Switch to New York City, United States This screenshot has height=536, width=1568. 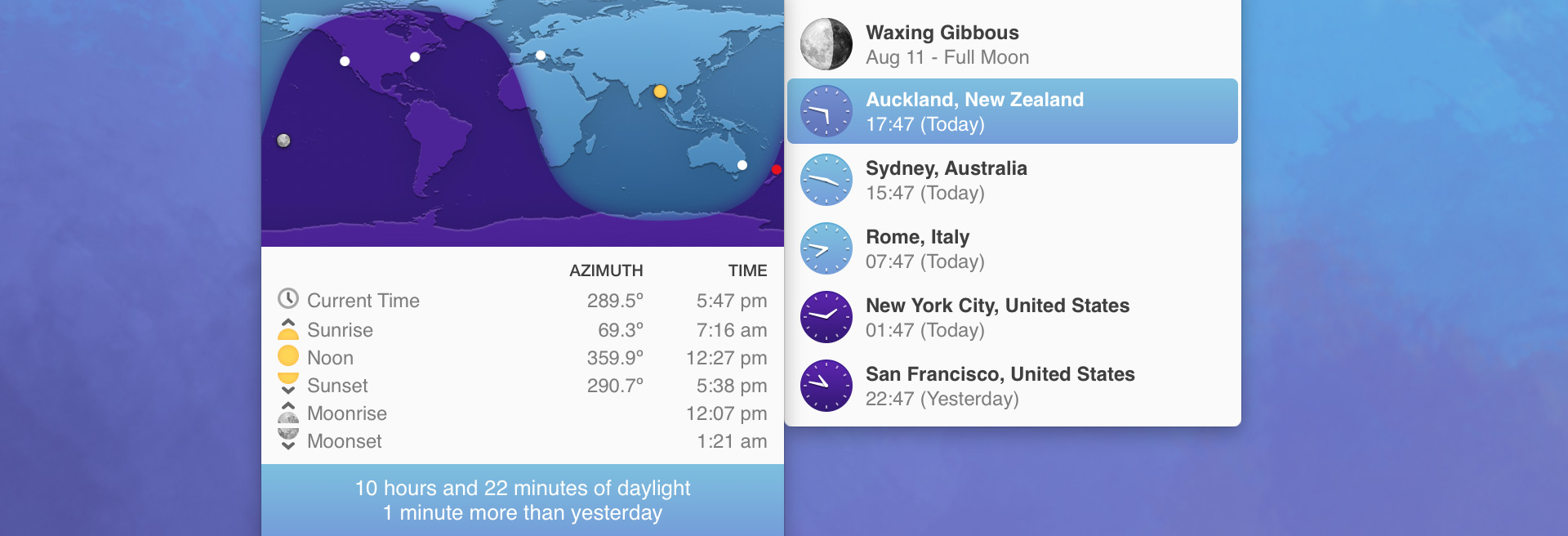coord(1011,317)
